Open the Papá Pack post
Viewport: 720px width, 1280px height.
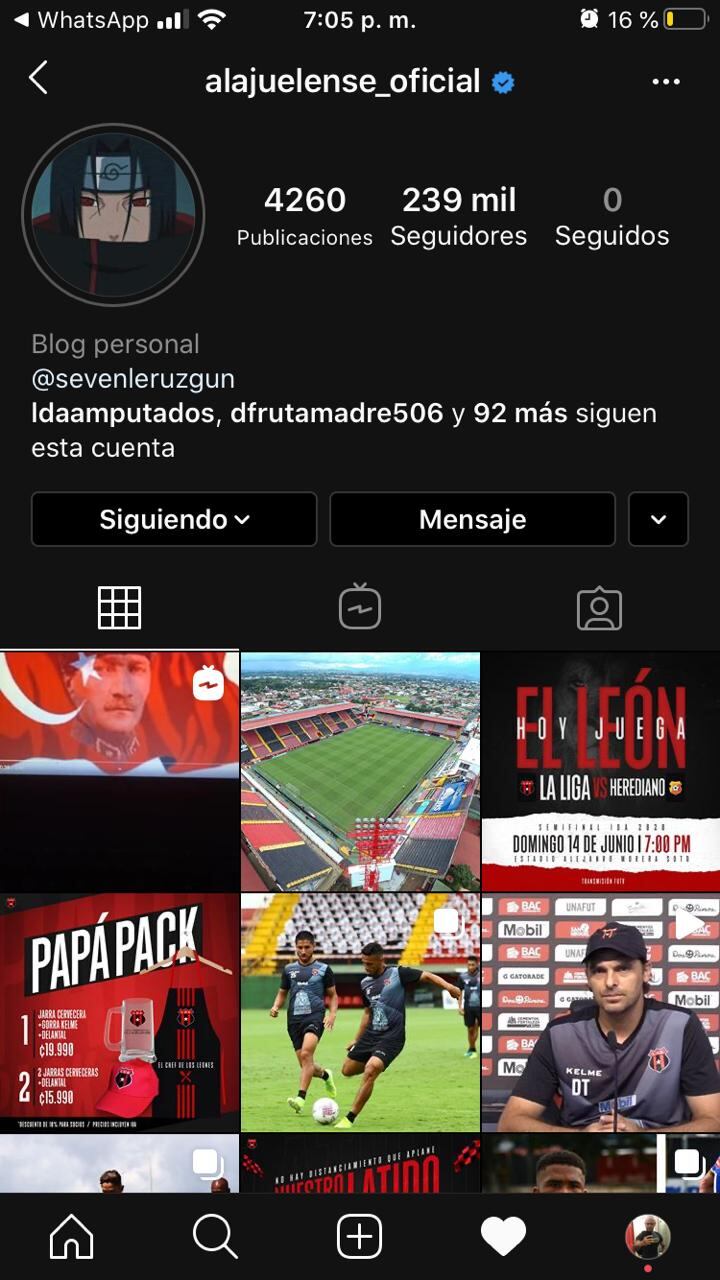[x=119, y=1012]
